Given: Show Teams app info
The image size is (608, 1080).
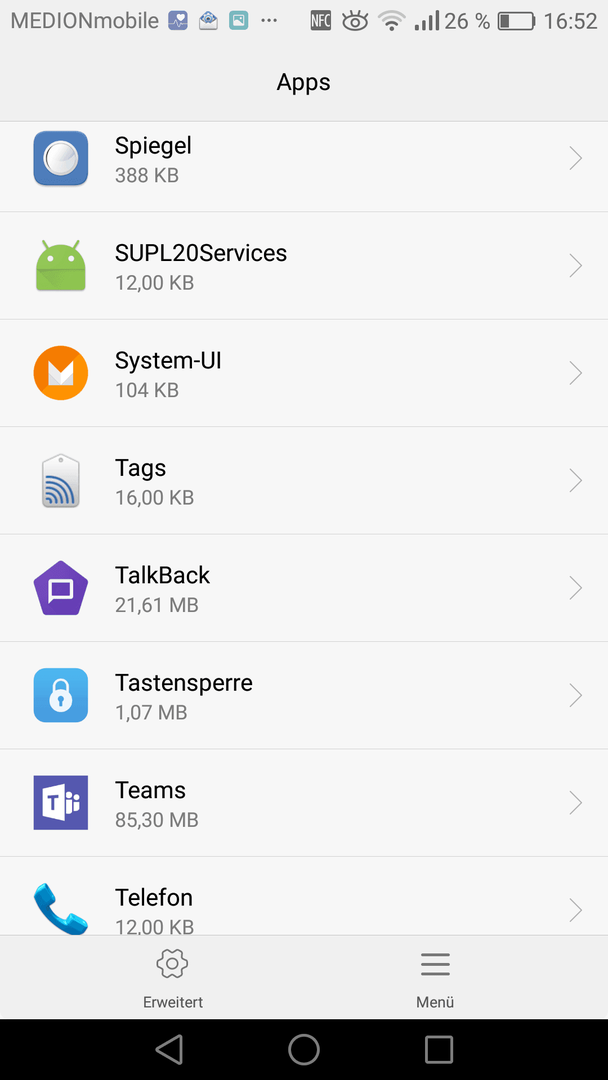Looking at the screenshot, I should pyautogui.click(x=304, y=803).
